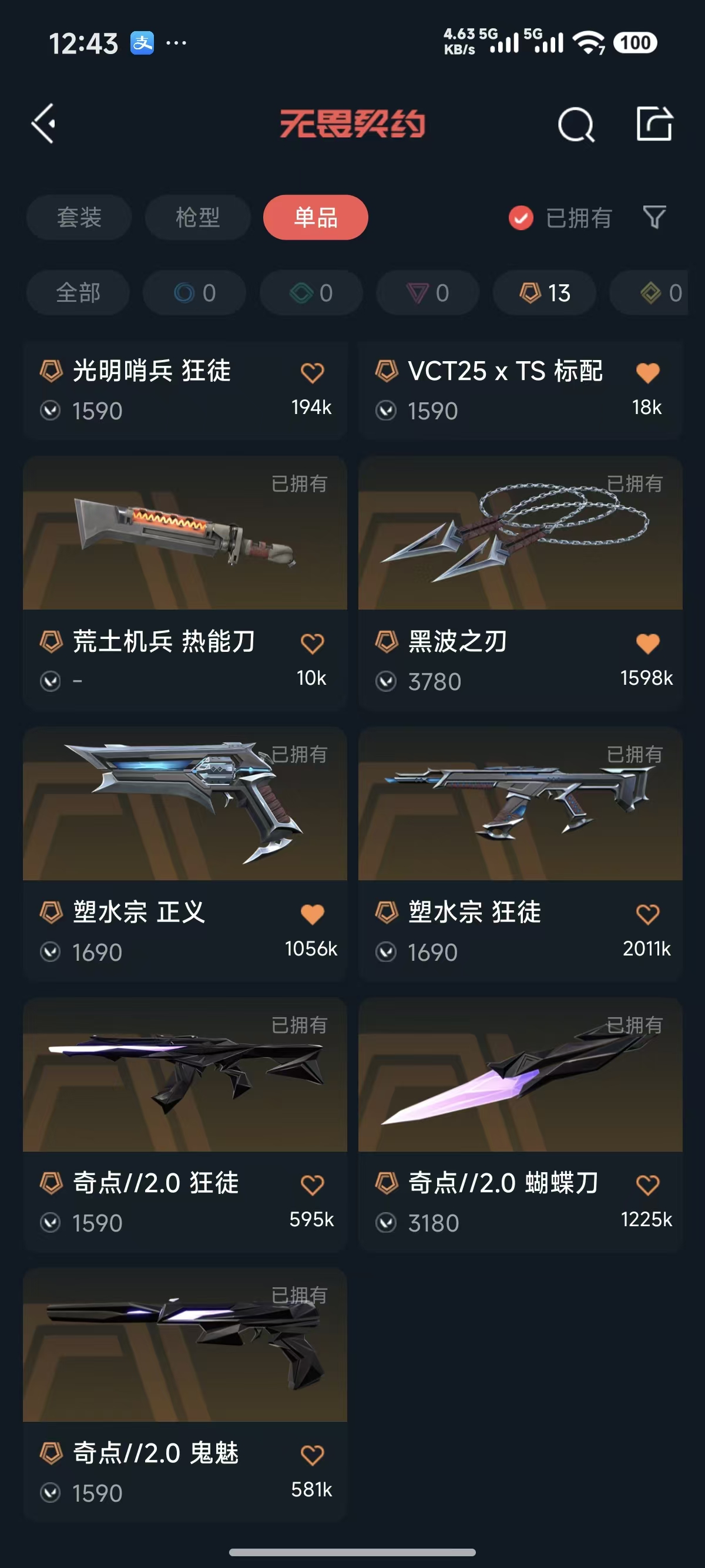Open the 荒土机兵 热能刀 card
This screenshot has width=705, height=1568.
coord(185,583)
